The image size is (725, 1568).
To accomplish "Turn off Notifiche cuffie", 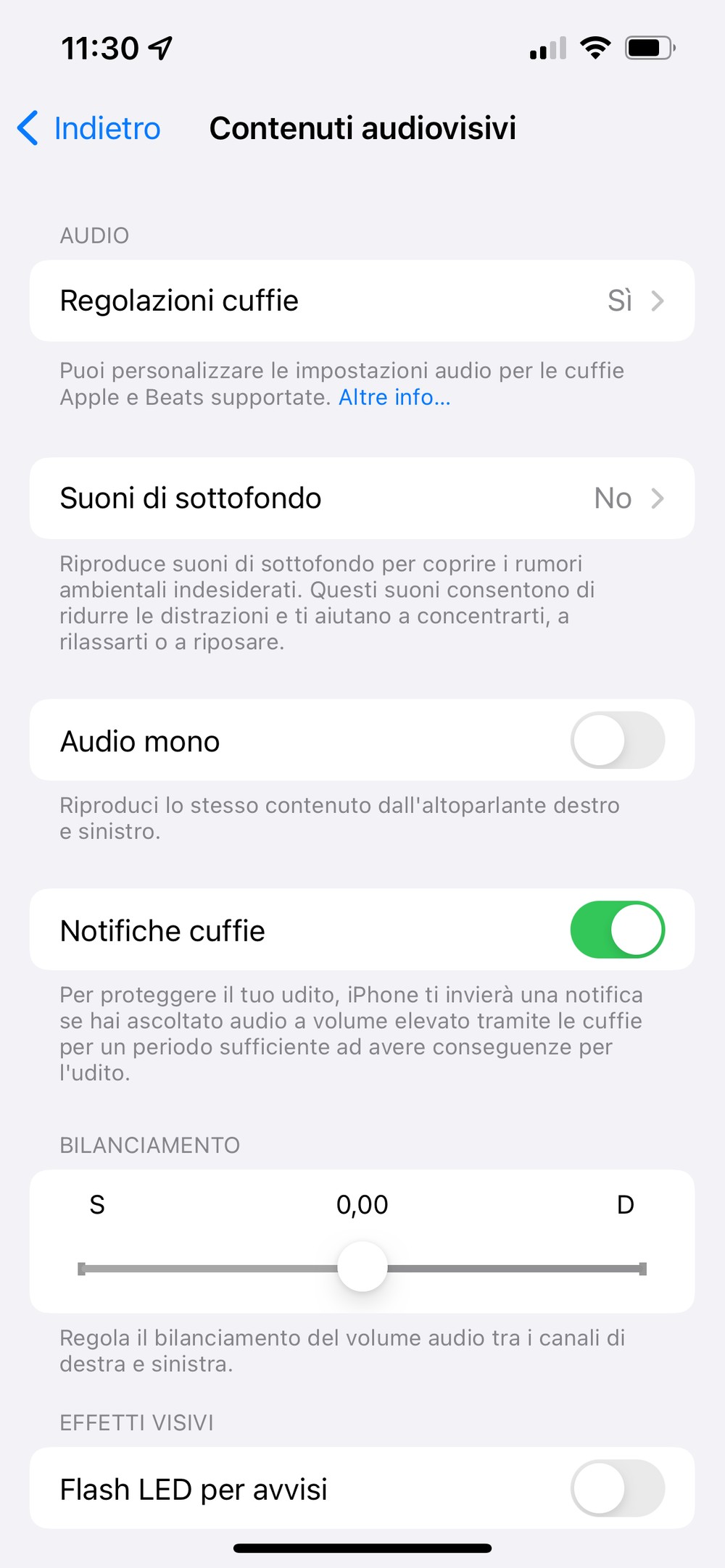I will 617,930.
